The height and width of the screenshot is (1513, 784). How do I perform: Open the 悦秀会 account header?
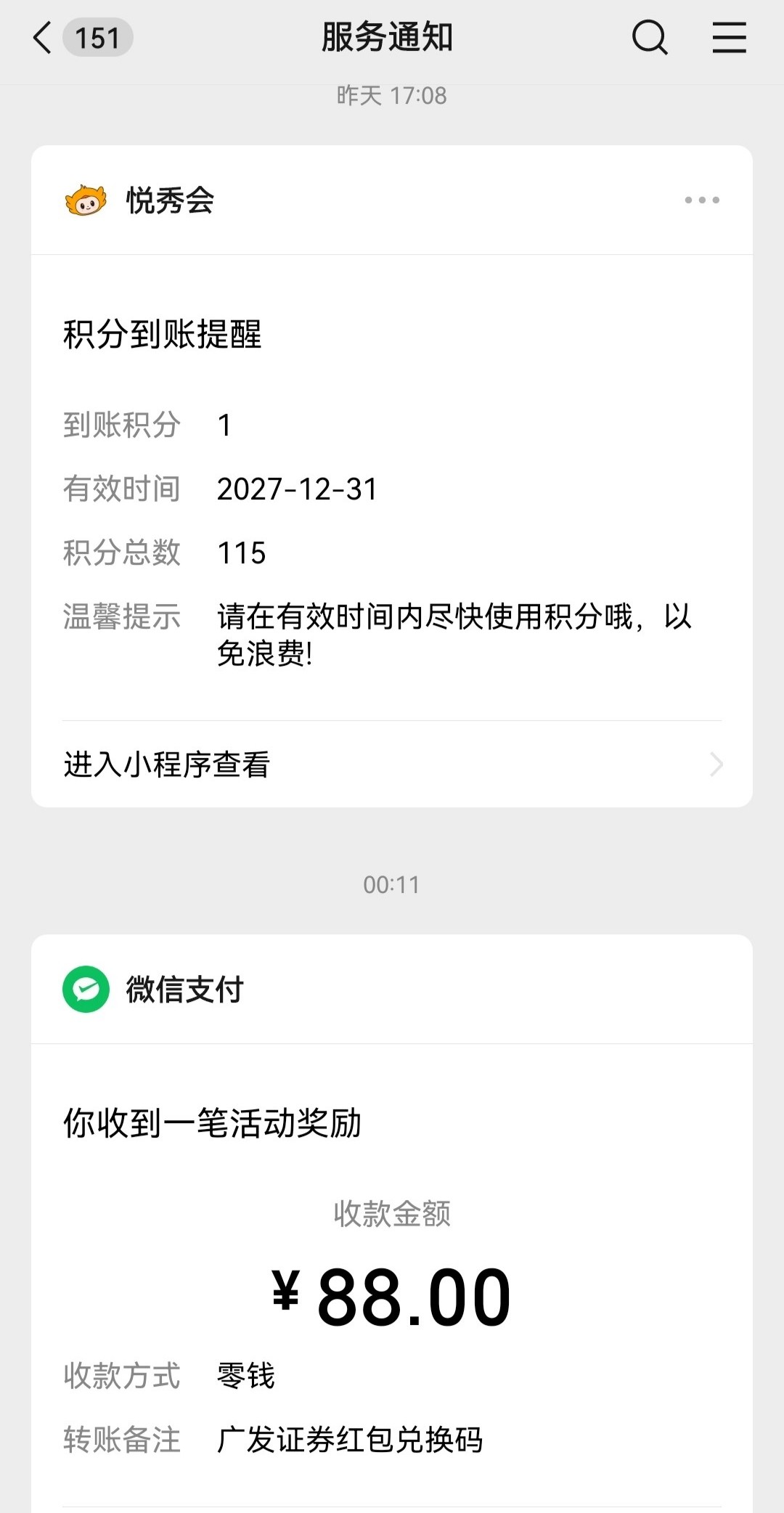point(170,200)
